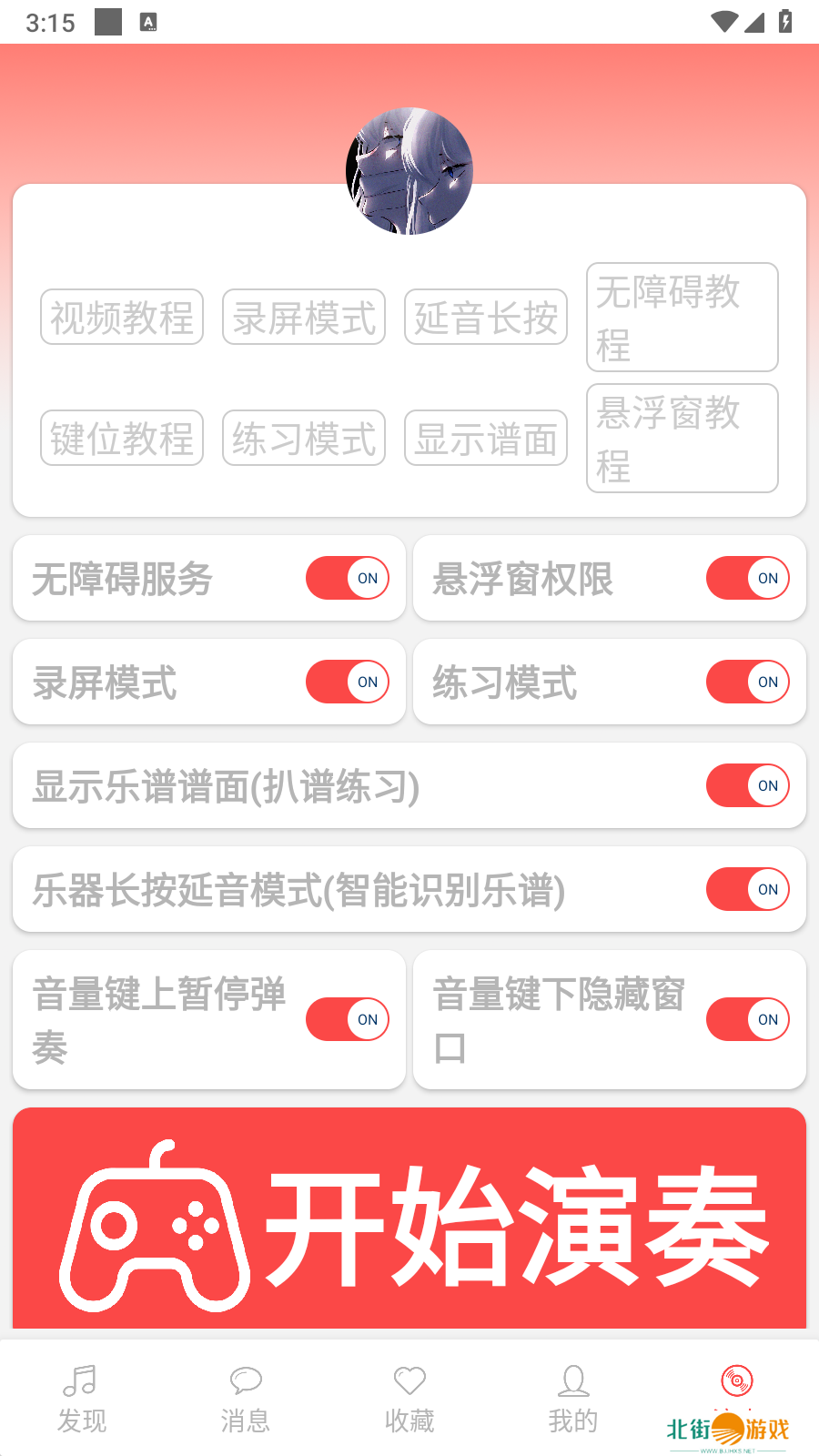
Task: Switch to the 消息 tab
Action: 246,1399
